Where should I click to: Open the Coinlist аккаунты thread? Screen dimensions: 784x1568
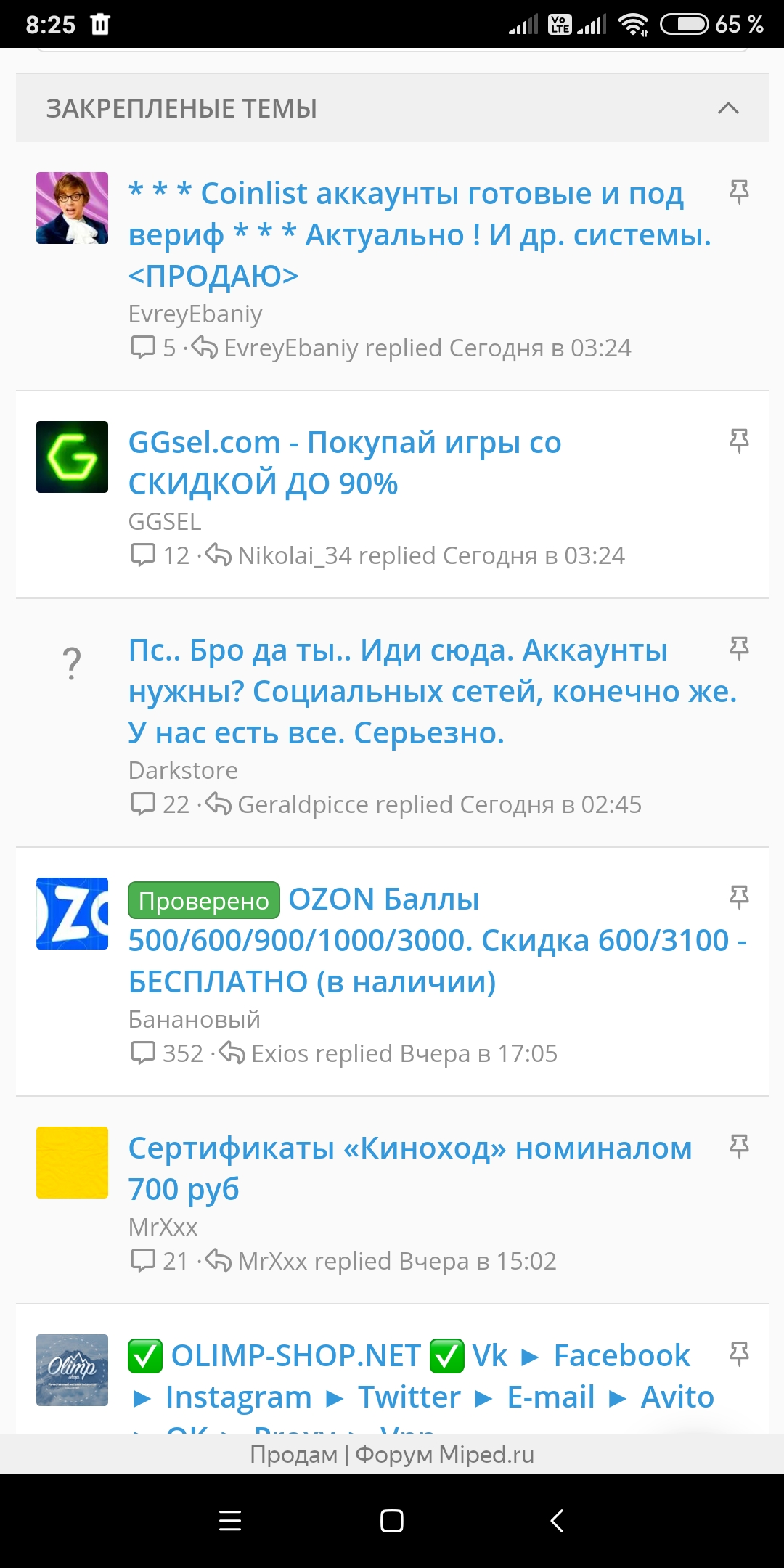[x=420, y=234]
